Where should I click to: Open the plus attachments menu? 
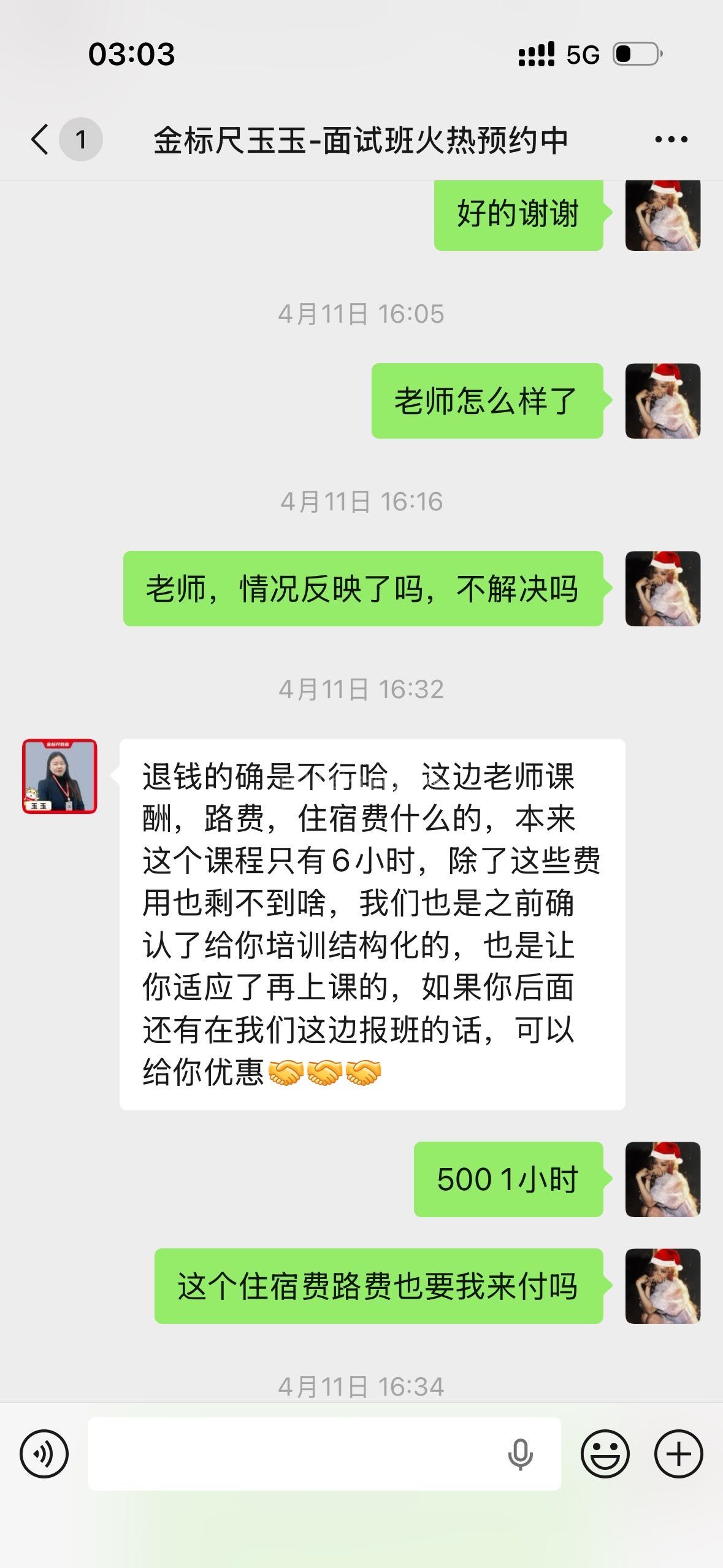[678, 1453]
